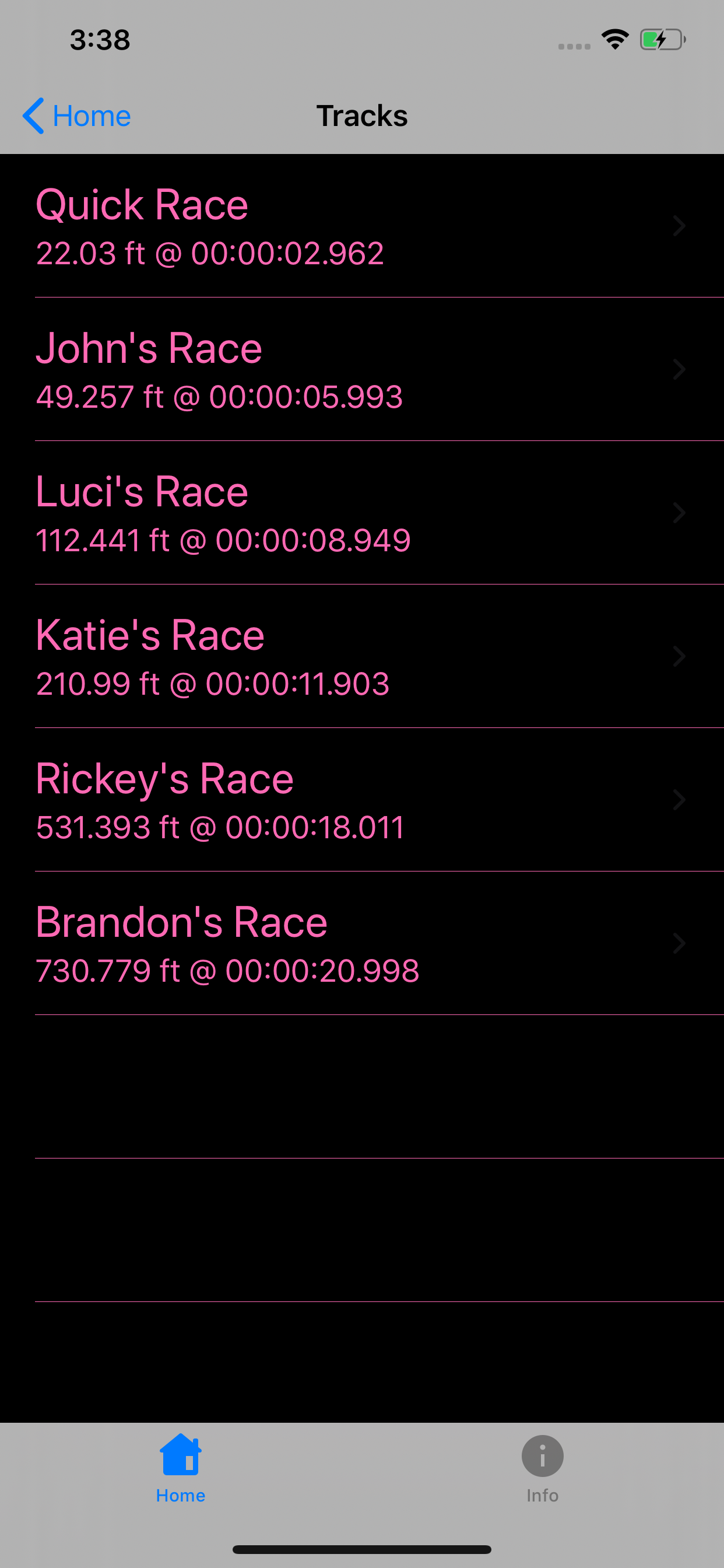Open John's Race track
The width and height of the screenshot is (724, 1568).
tap(362, 369)
